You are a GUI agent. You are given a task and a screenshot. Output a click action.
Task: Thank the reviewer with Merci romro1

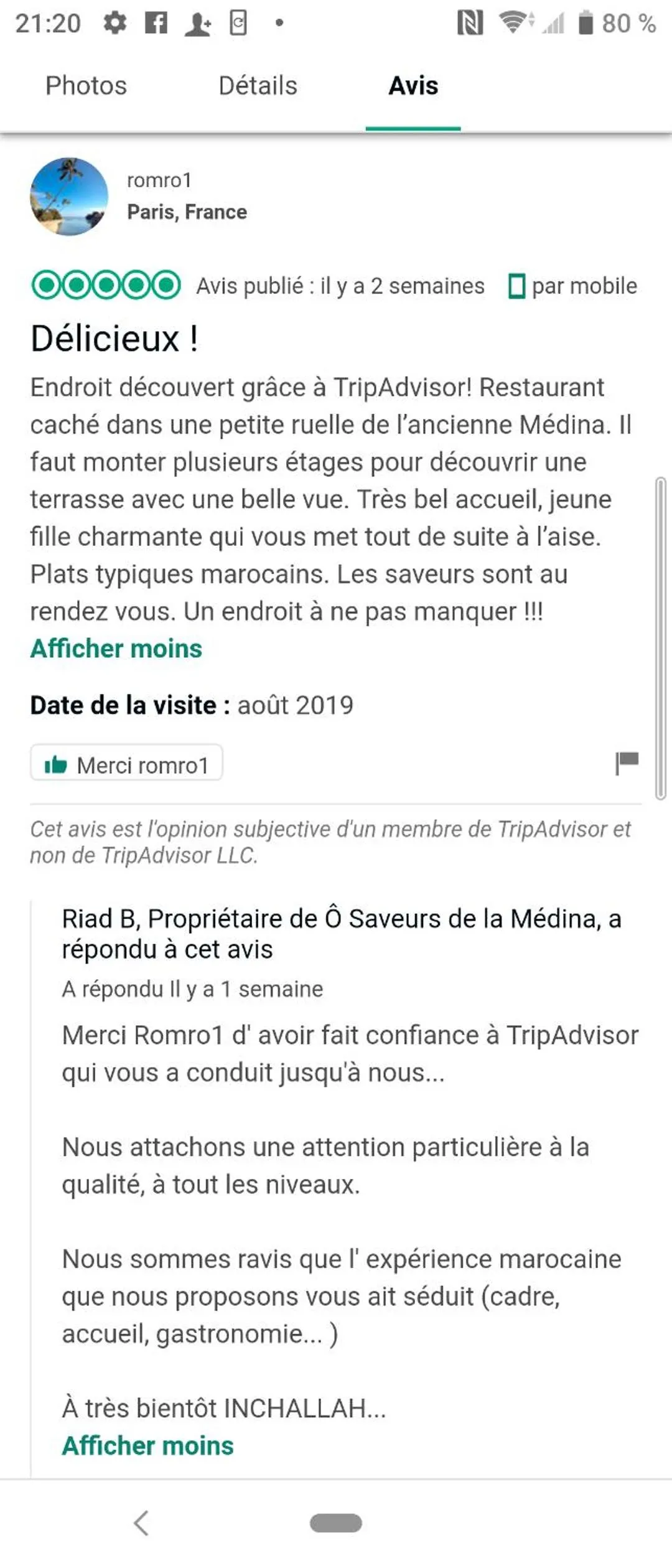126,764
